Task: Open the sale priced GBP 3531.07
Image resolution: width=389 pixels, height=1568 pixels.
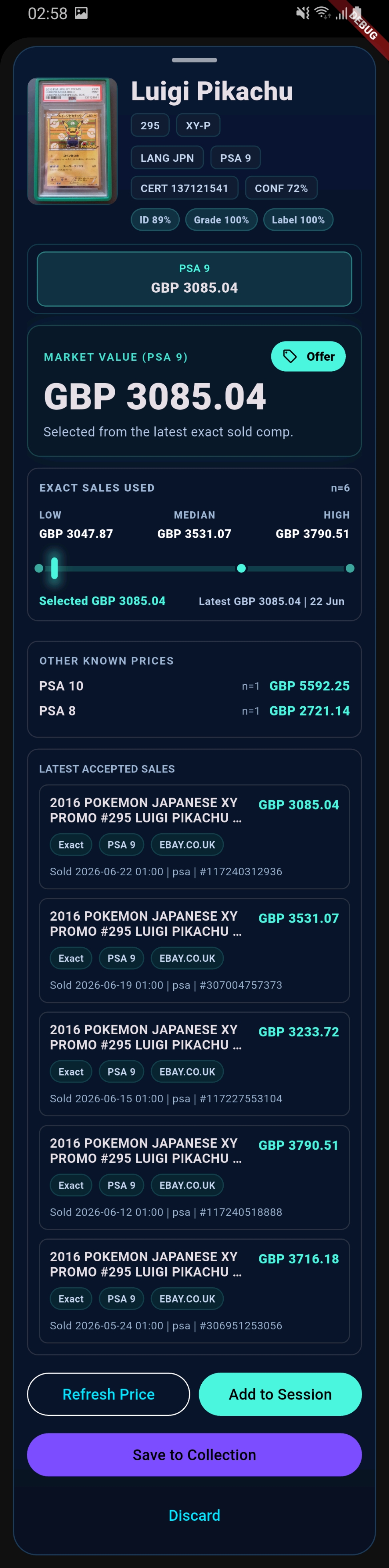Action: [194, 950]
